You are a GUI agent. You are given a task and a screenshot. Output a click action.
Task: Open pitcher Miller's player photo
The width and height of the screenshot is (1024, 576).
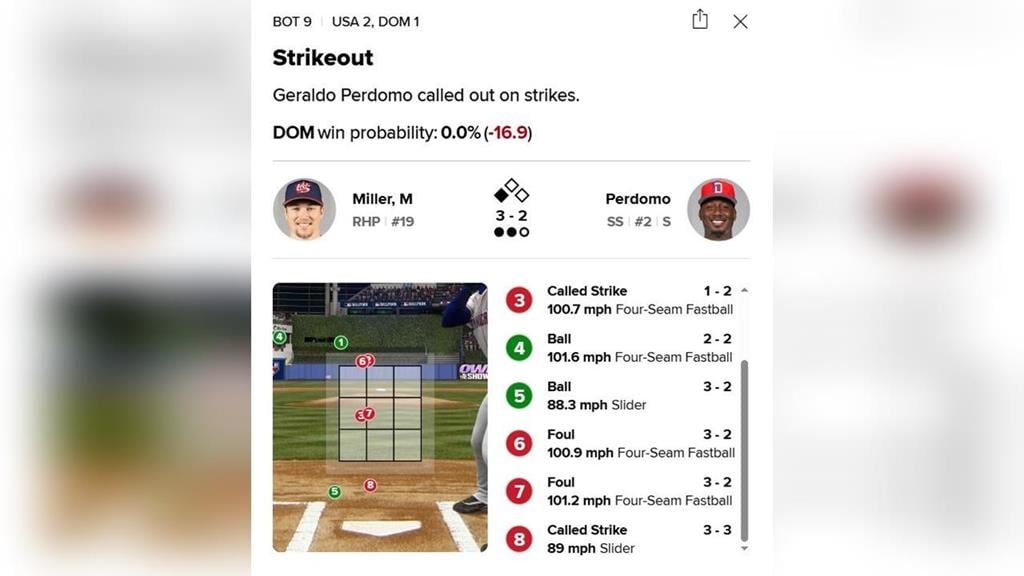coord(304,210)
